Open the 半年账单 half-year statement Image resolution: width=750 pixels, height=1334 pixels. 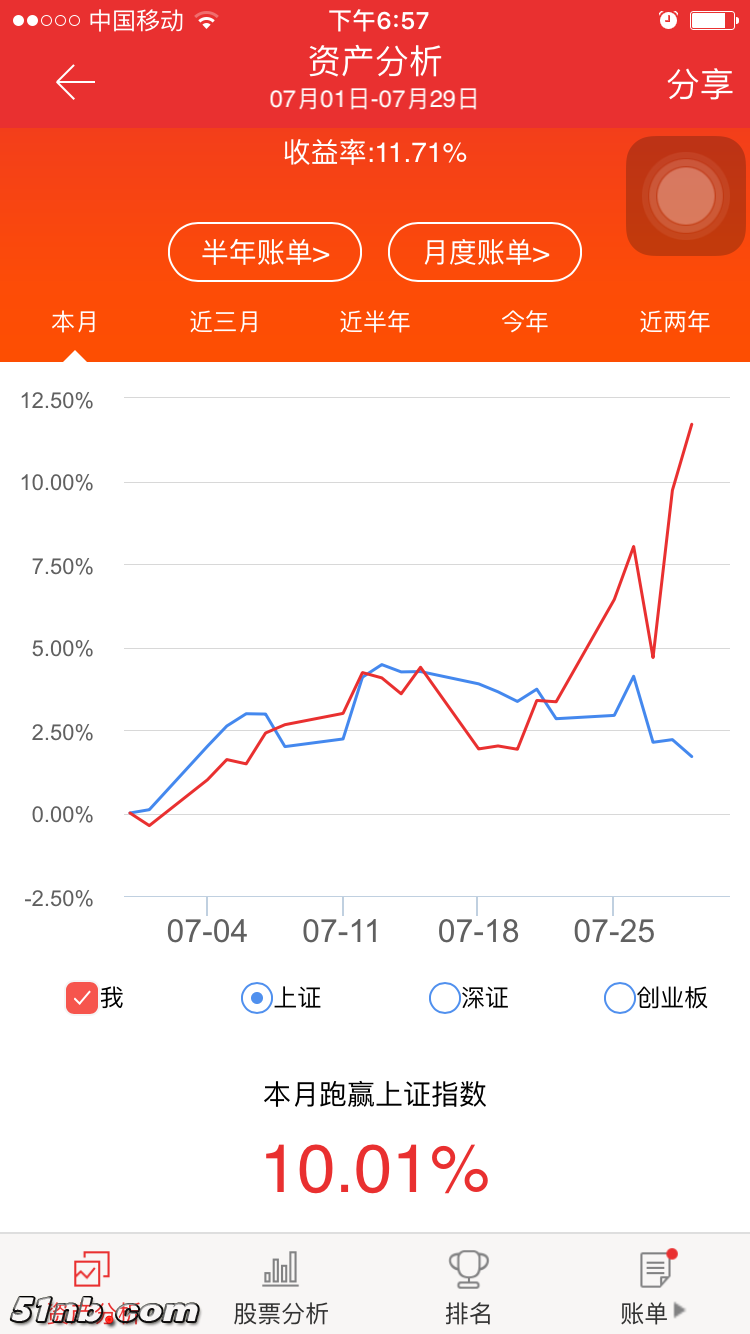(265, 252)
